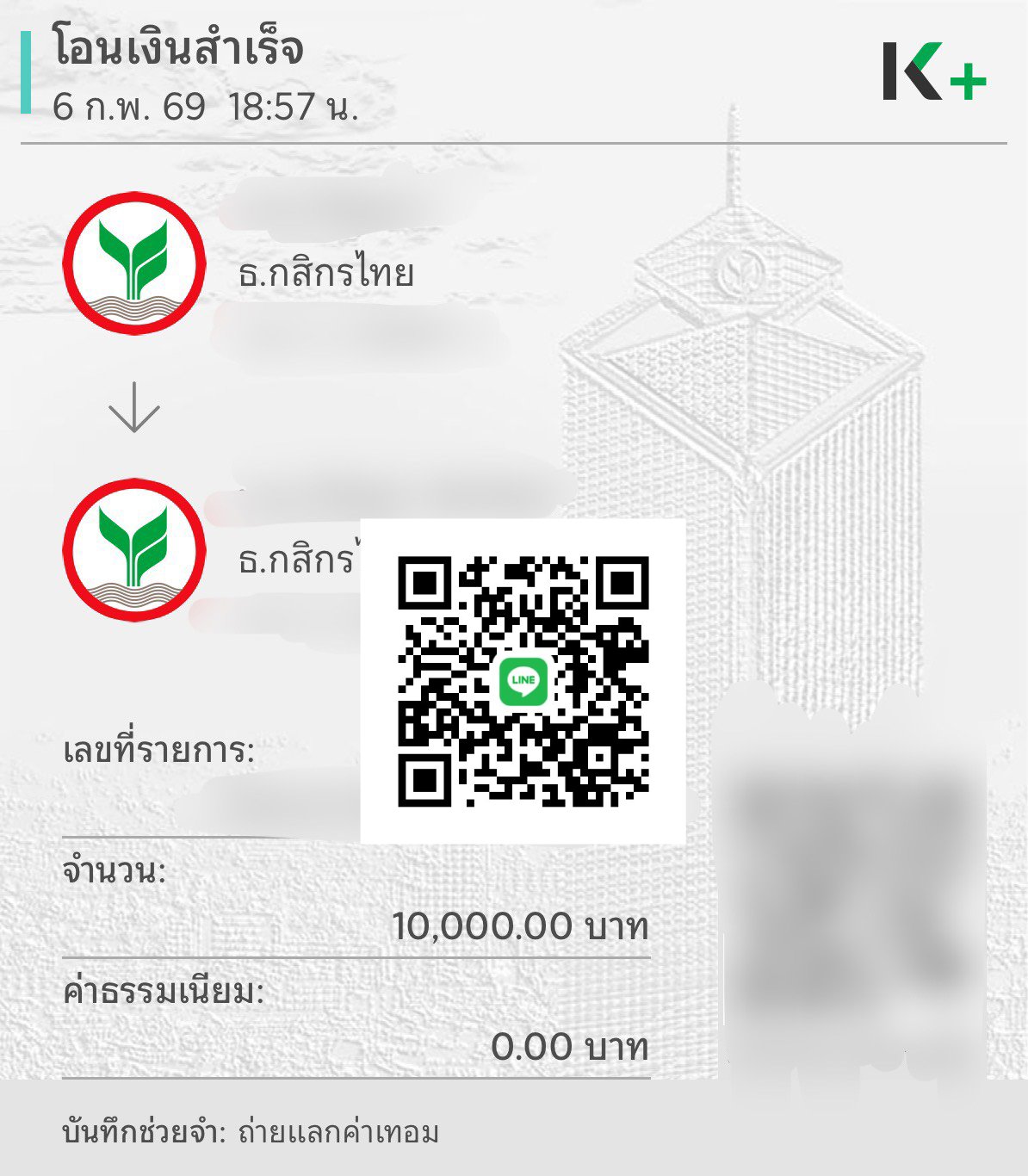Image resolution: width=1028 pixels, height=1176 pixels.
Task: Click the green plus on the K+ logo
Action: 970,80
